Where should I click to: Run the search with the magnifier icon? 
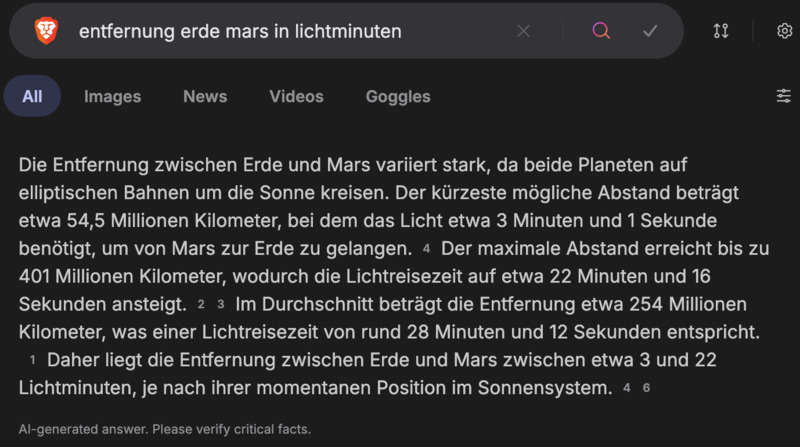click(601, 31)
